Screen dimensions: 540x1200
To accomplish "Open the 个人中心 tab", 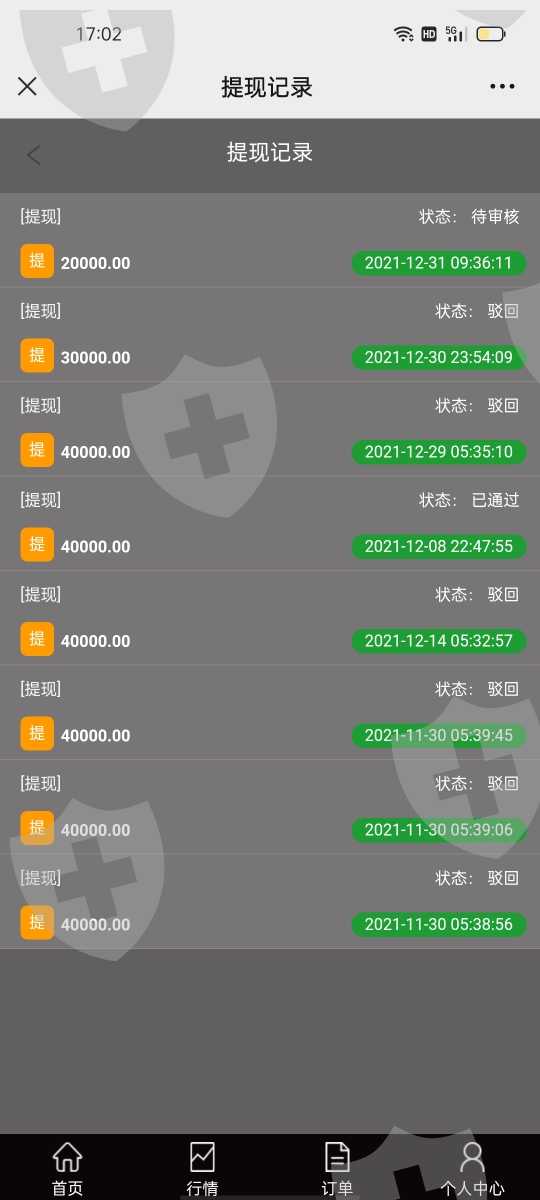I will click(x=472, y=1169).
